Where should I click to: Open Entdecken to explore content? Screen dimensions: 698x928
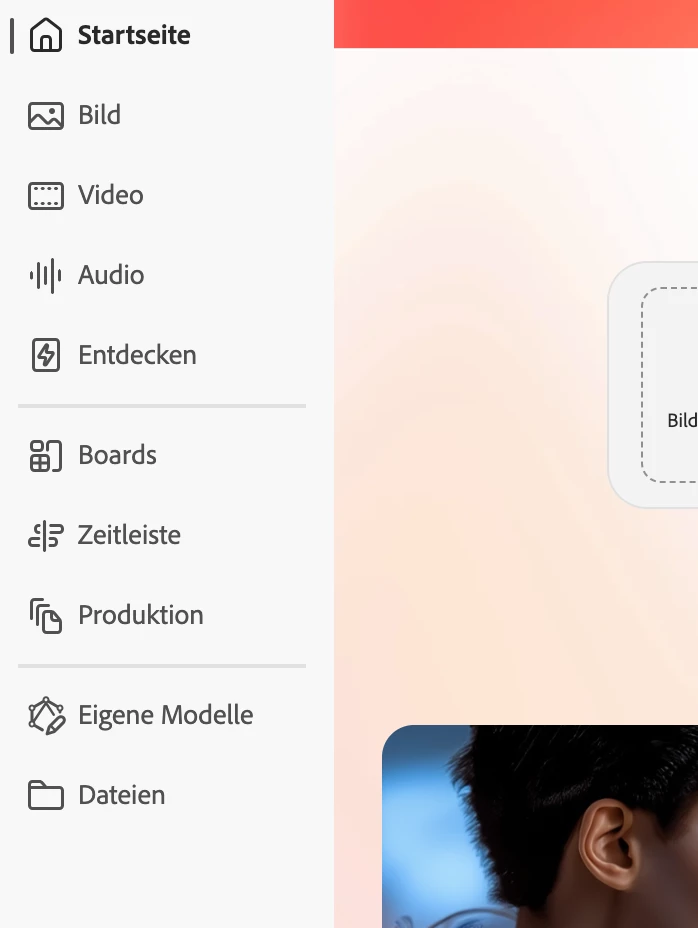tap(112, 355)
